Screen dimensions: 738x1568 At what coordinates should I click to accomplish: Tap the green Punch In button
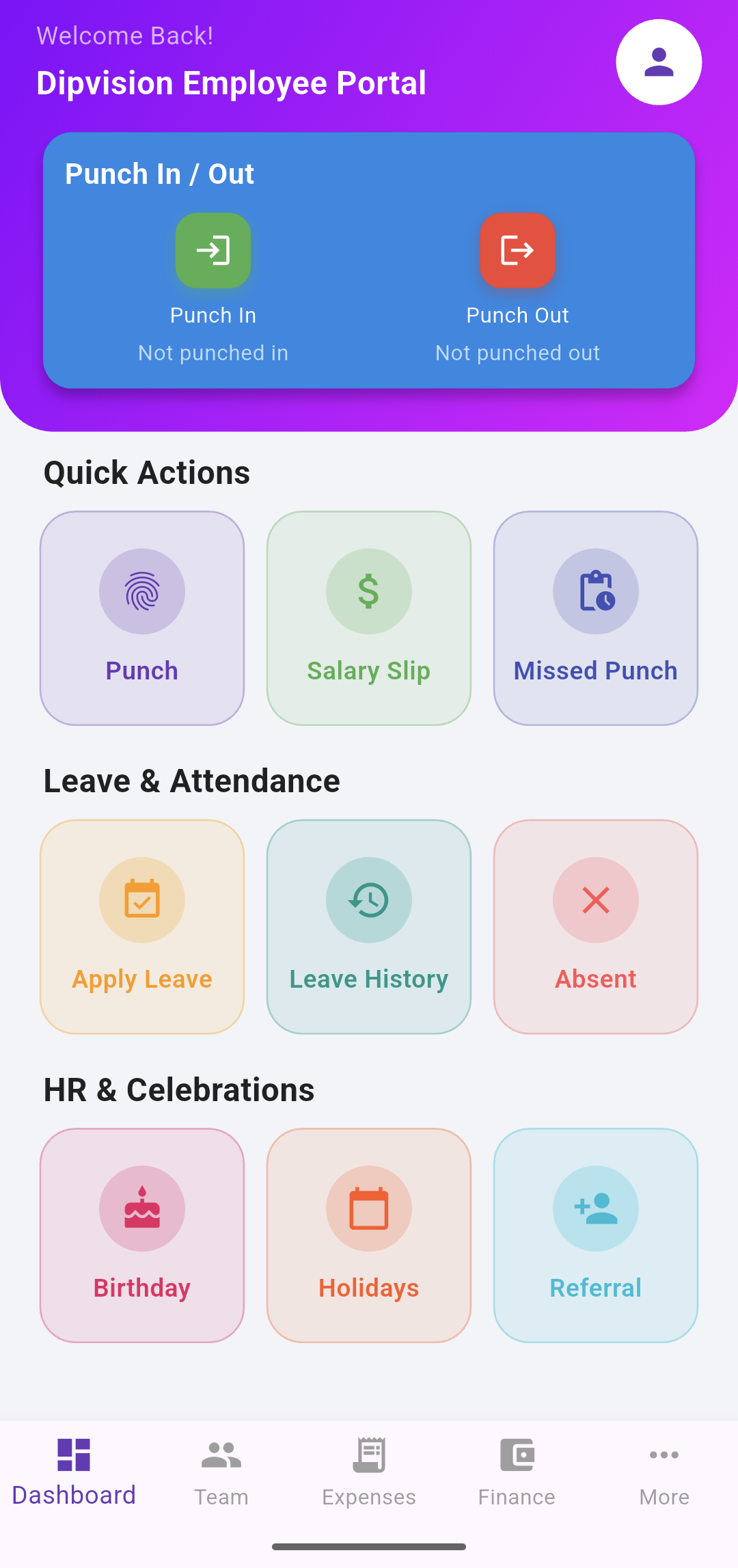[213, 250]
